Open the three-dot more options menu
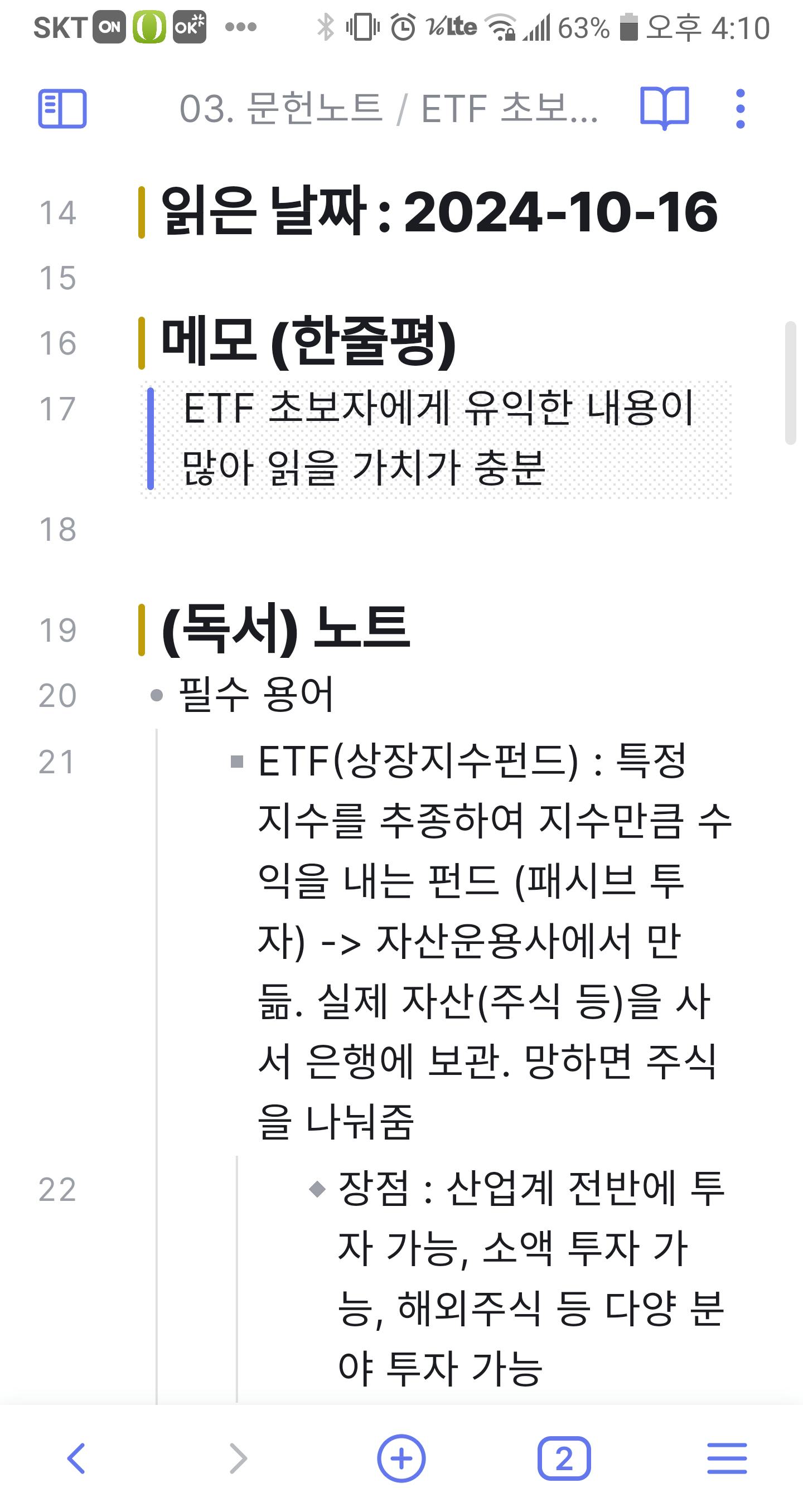This screenshot has width=803, height=1512. pyautogui.click(x=739, y=109)
